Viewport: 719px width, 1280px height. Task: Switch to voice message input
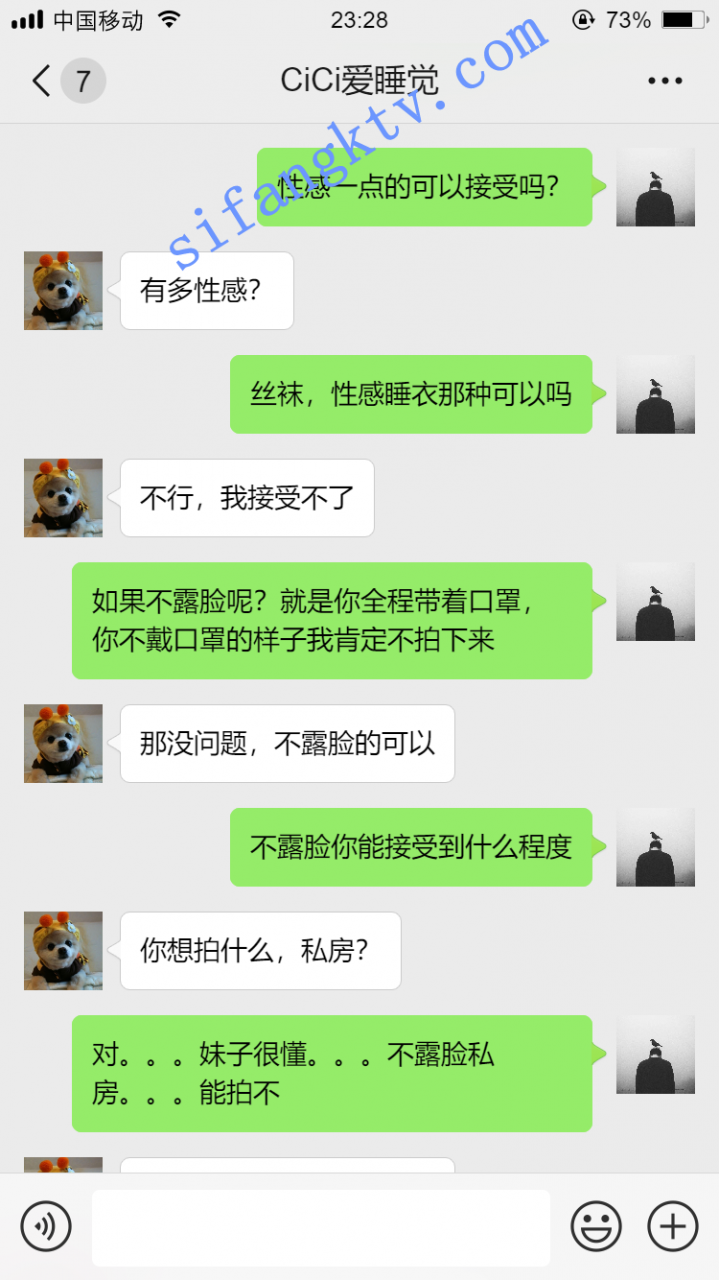(x=46, y=1226)
